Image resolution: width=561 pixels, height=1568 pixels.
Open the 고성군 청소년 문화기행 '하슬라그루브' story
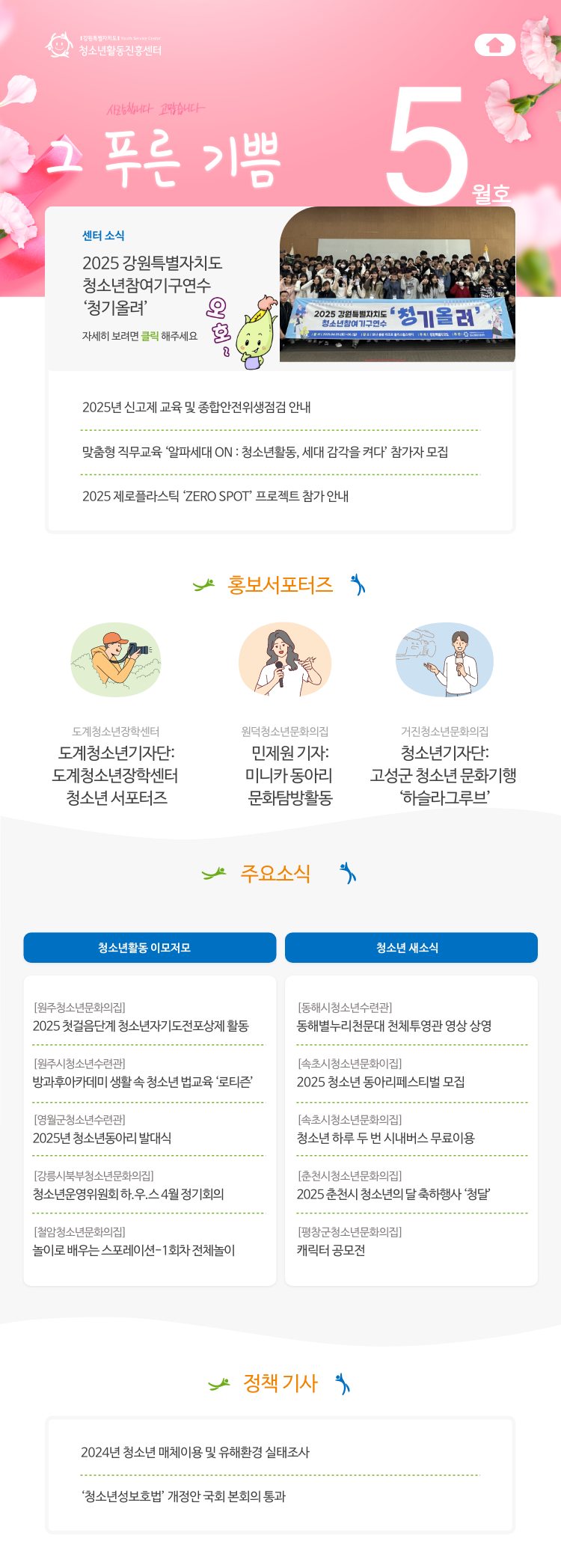click(x=444, y=775)
